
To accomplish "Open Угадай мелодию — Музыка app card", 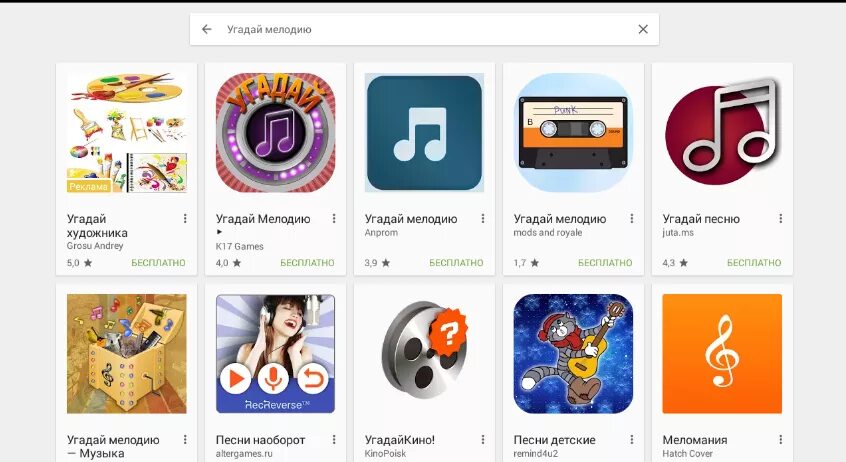I will (x=126, y=354).
